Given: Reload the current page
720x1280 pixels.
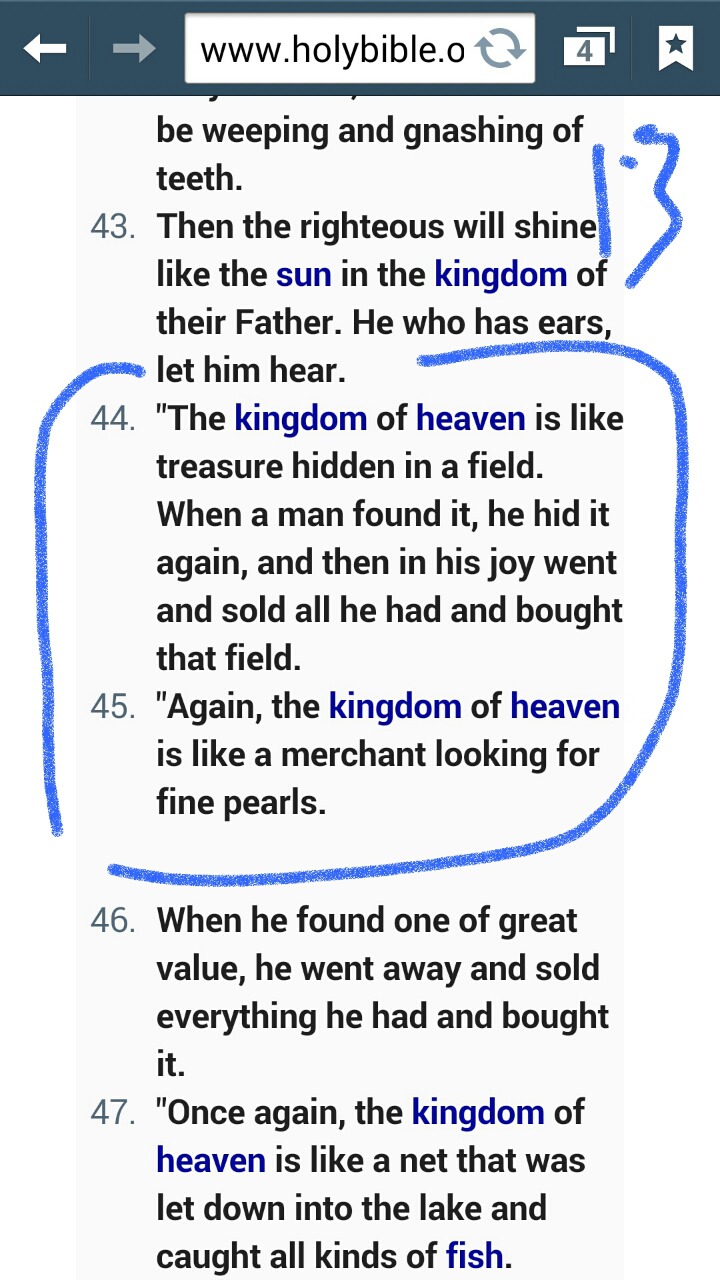Looking at the screenshot, I should 499,49.
